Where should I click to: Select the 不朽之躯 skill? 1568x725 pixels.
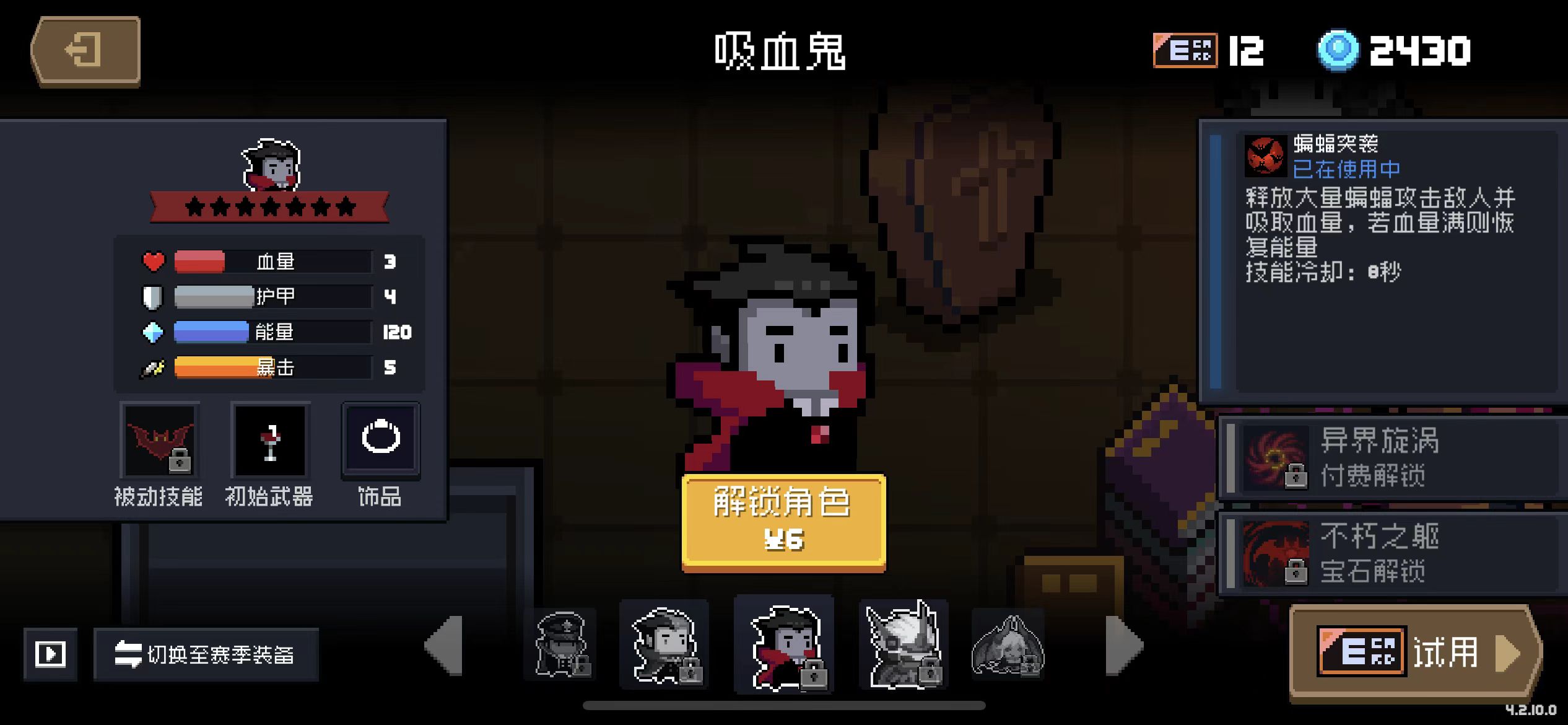(1390, 553)
